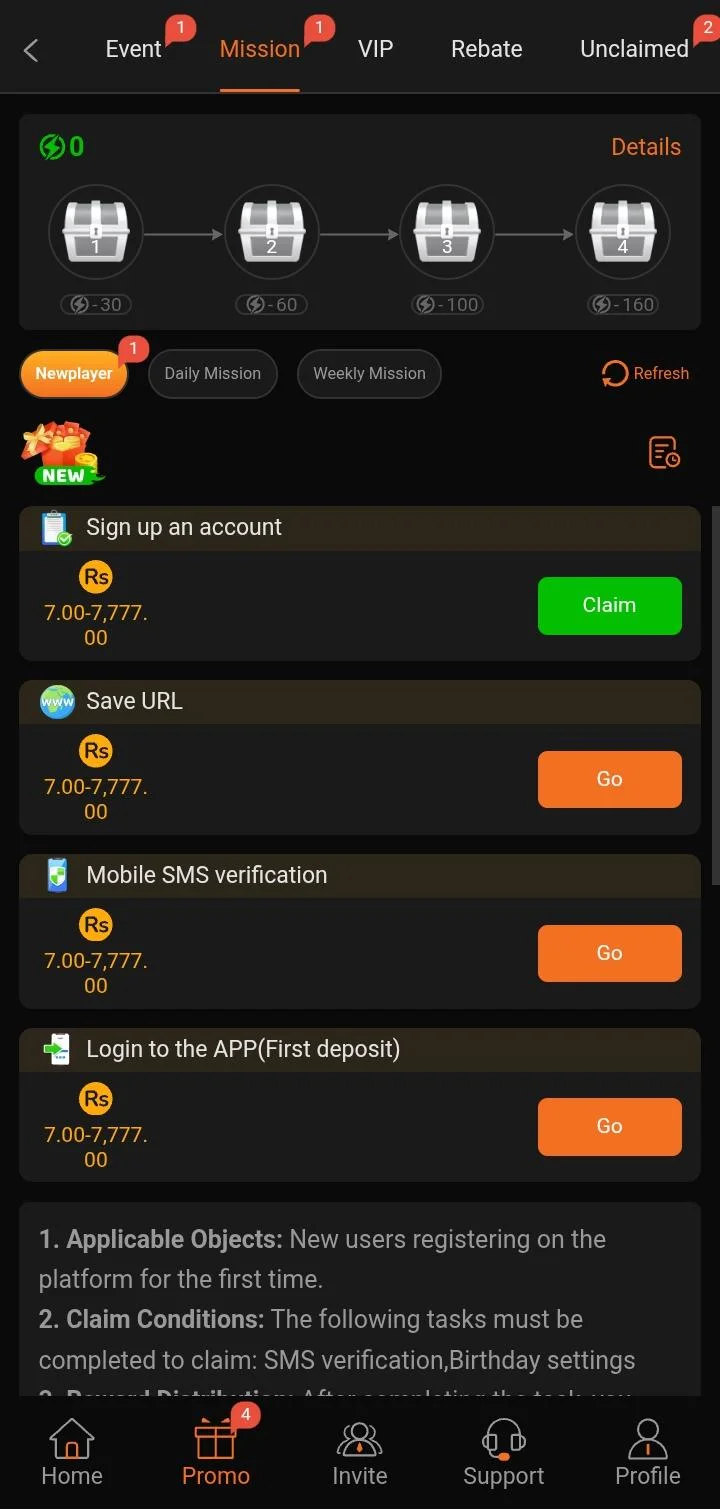Tap Go for Login to the APP mission

(610, 1127)
